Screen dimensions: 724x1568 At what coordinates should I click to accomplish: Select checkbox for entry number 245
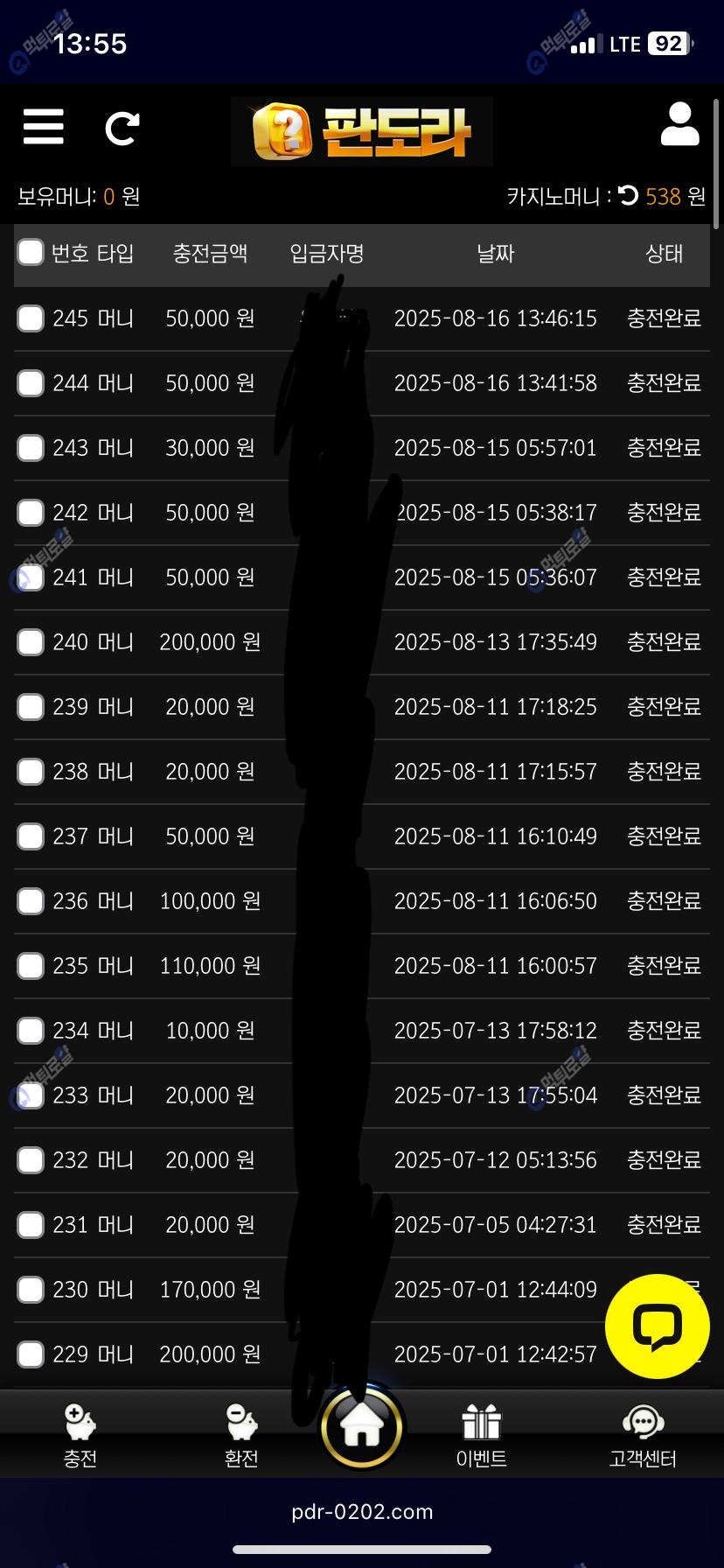[x=31, y=318]
